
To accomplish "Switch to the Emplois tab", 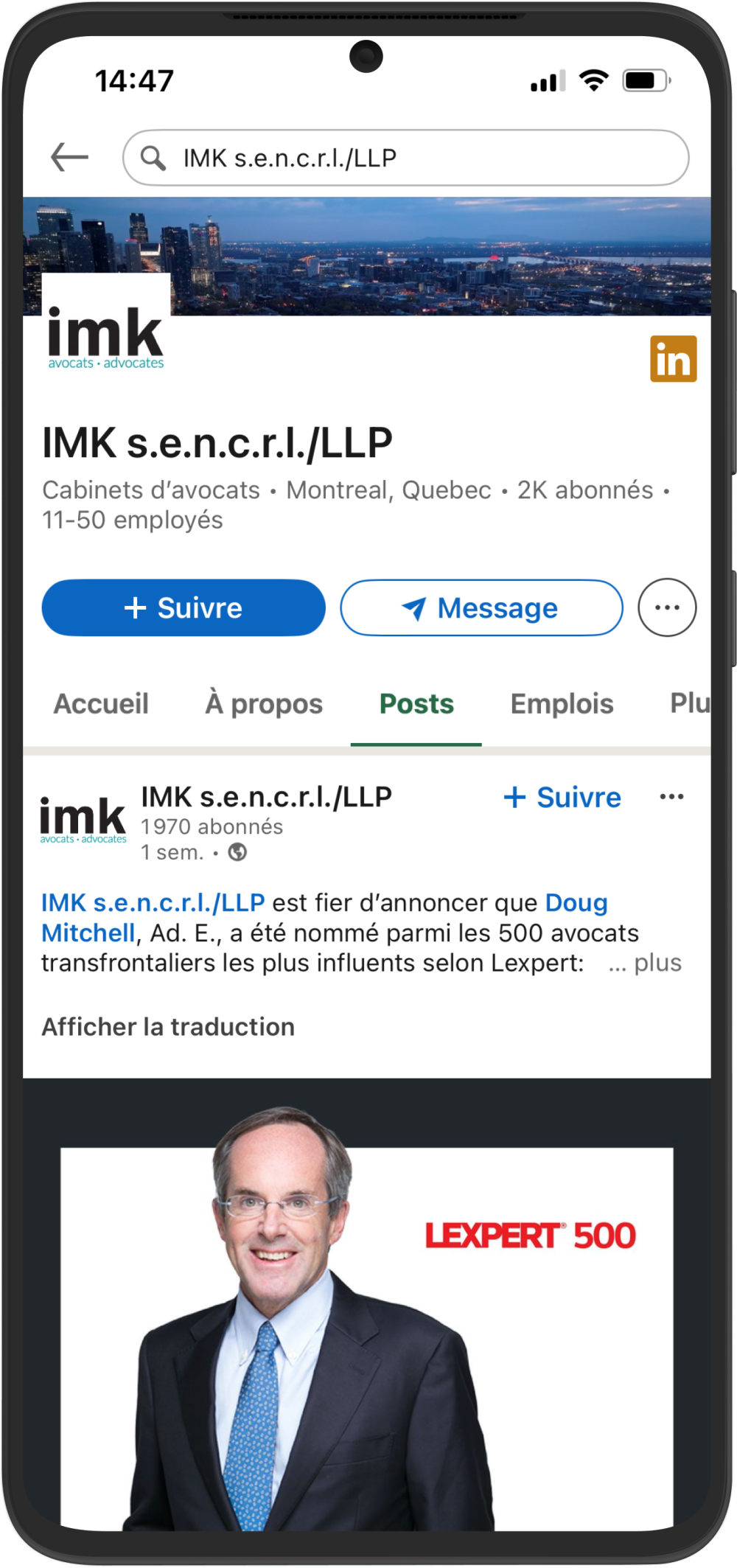I will tap(562, 704).
